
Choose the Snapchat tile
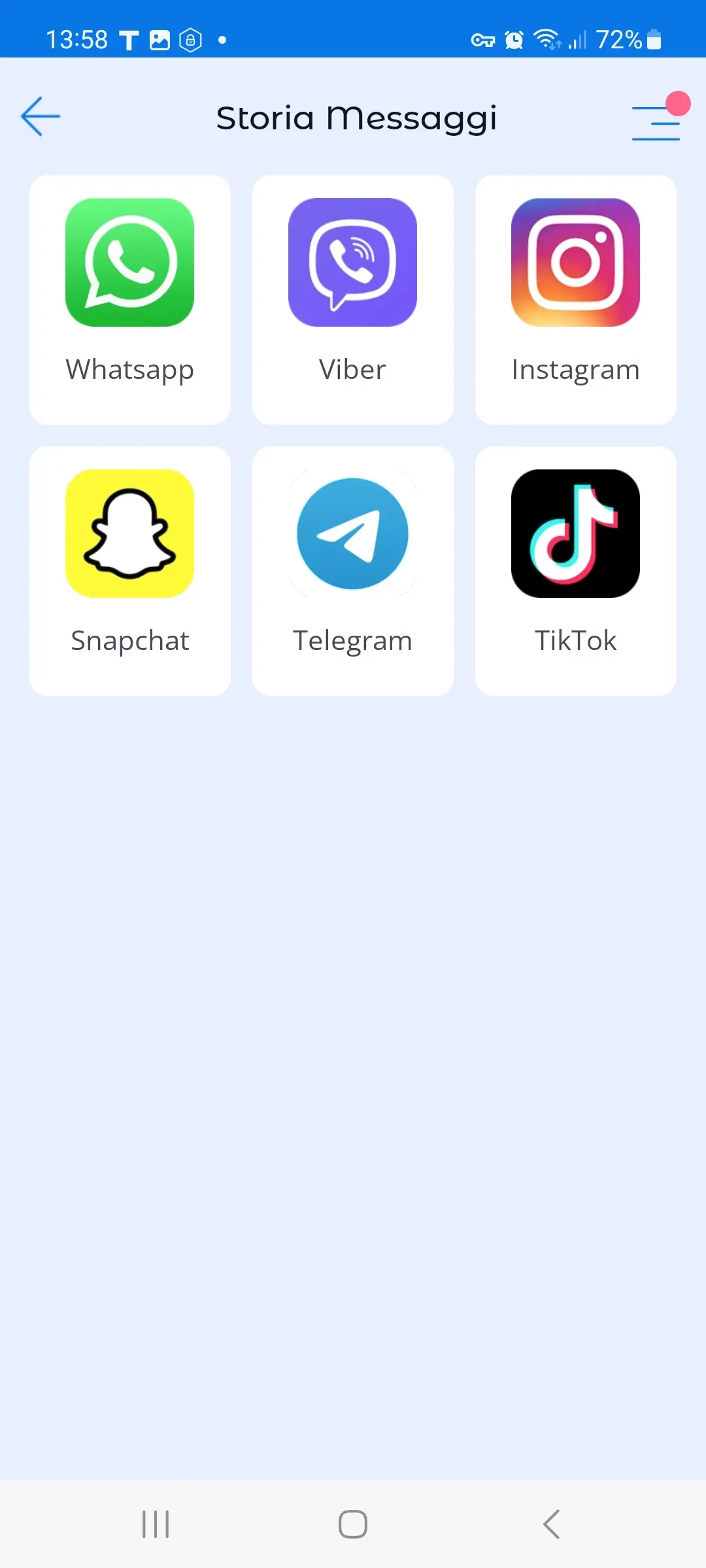tap(130, 571)
